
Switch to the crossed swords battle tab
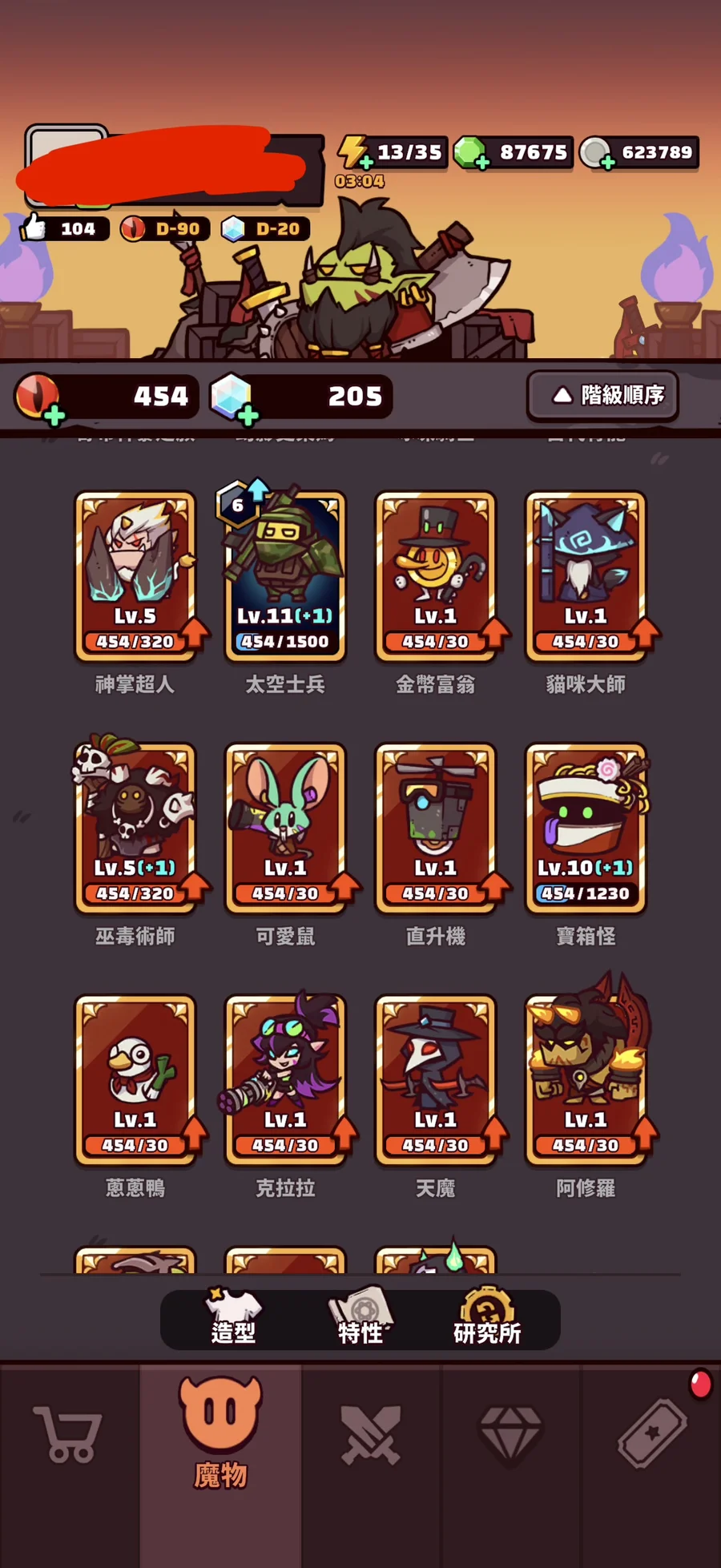point(370,1434)
